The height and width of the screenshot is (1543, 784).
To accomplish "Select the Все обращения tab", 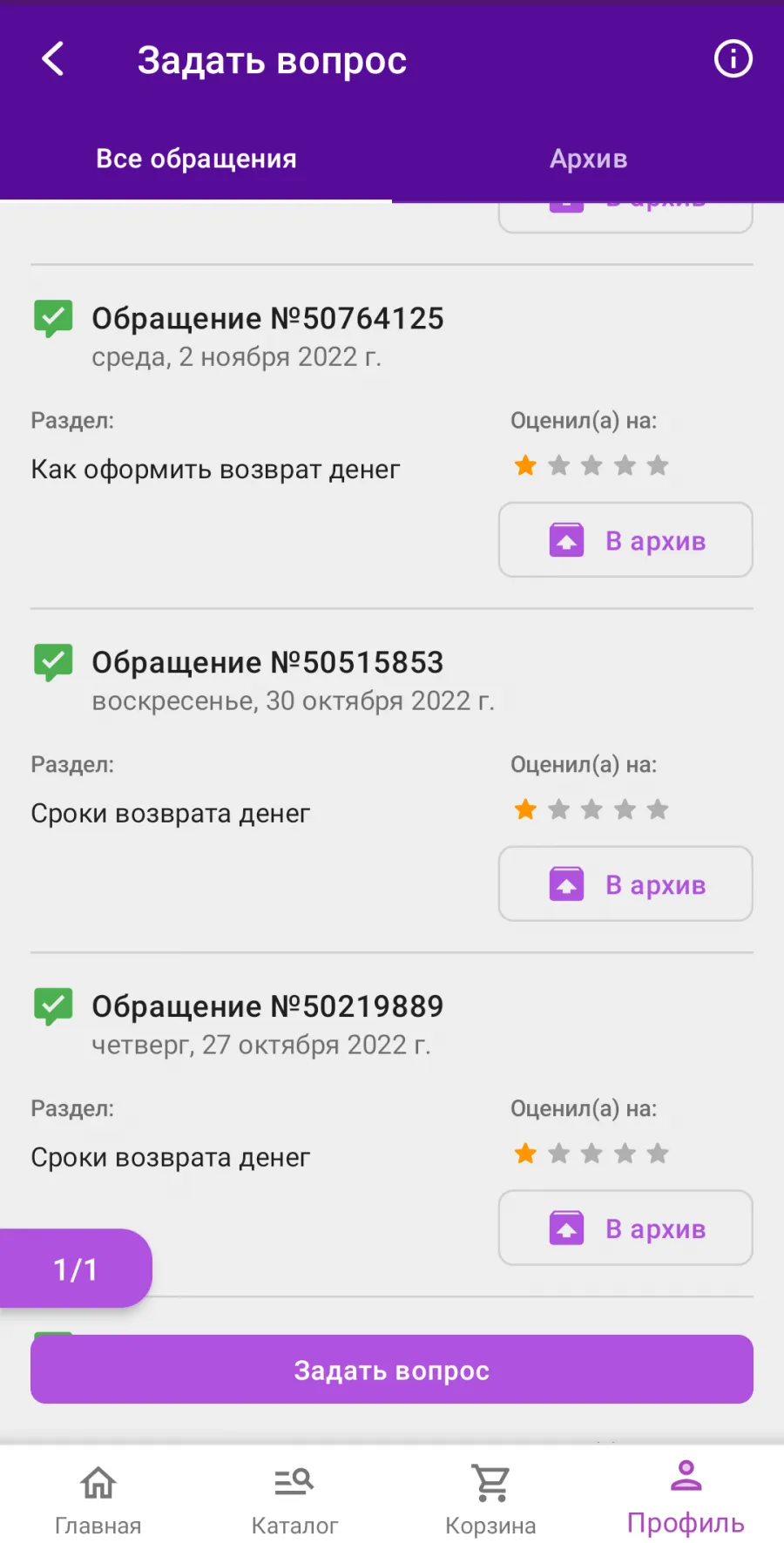I will point(196,159).
